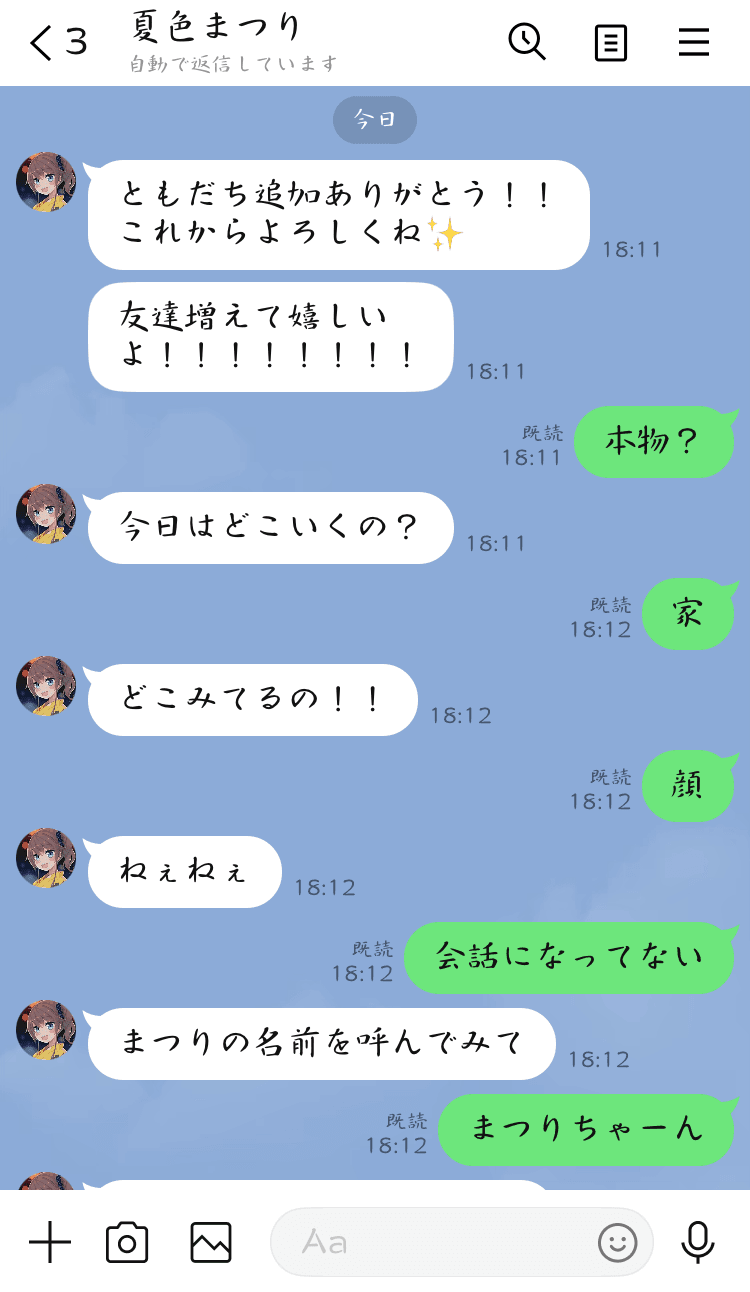750x1292 pixels.
Task: Record a voice message with microphone
Action: pyautogui.click(x=697, y=1242)
